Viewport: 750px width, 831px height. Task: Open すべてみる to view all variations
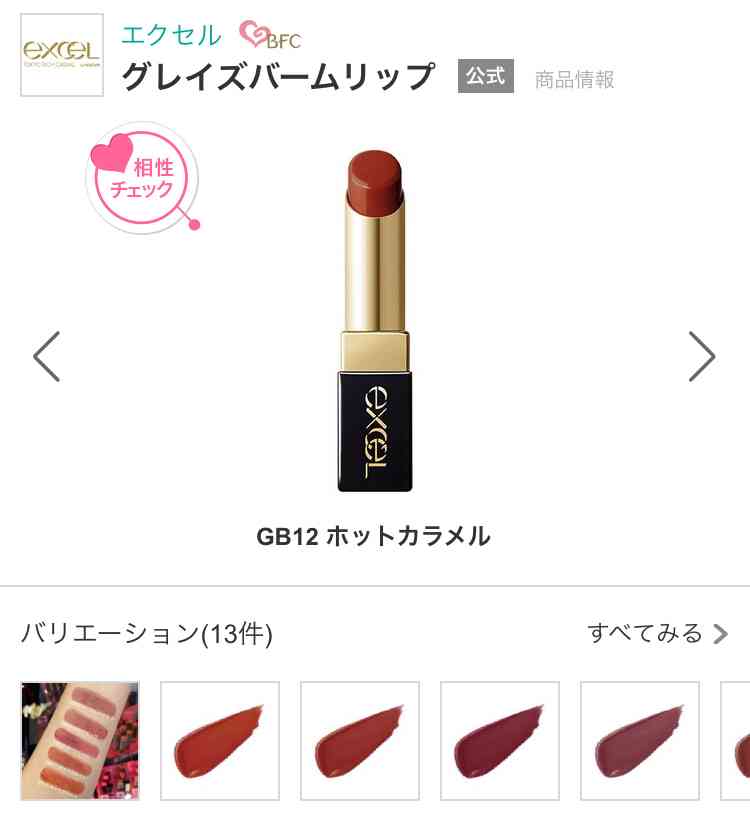pyautogui.click(x=658, y=633)
